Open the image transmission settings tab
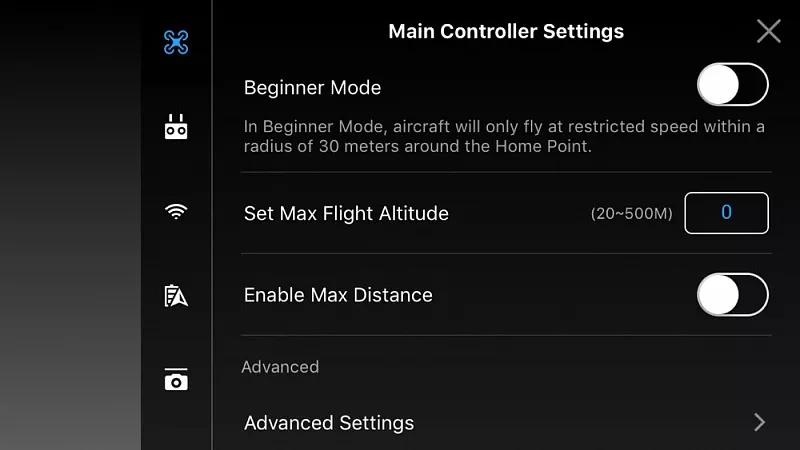Viewport: 800px width, 450px height. [176, 295]
